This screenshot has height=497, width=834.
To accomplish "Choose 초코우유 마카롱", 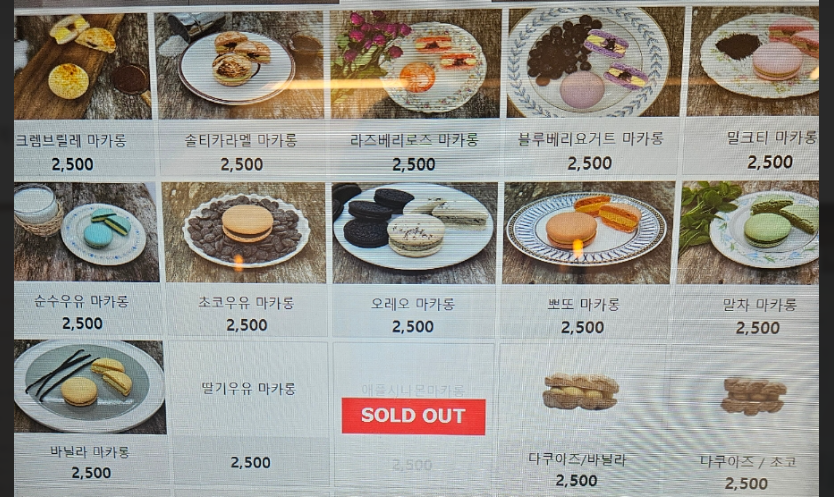I will coord(245,260).
